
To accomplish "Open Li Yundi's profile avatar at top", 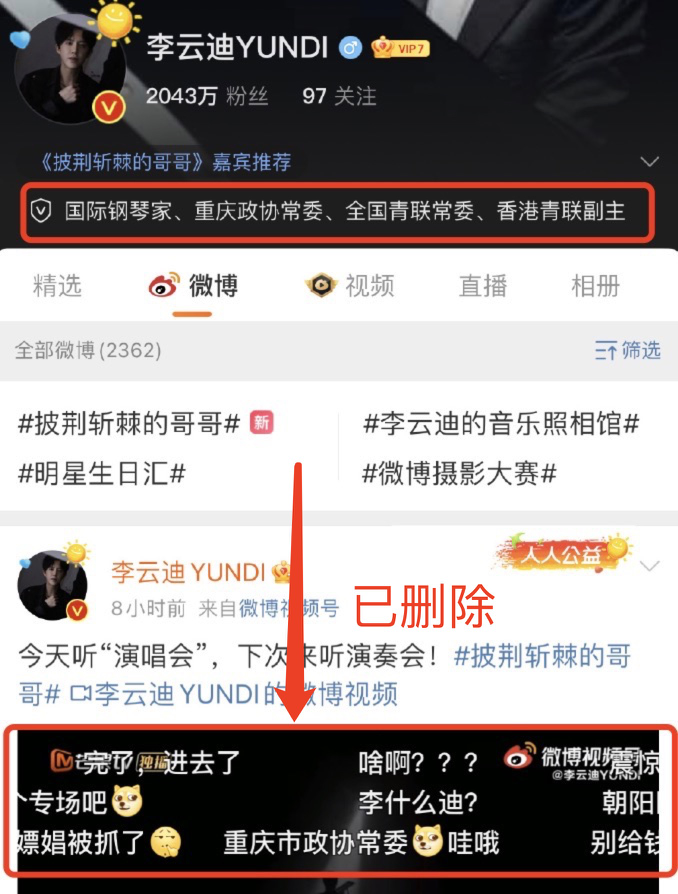I will coord(70,68).
